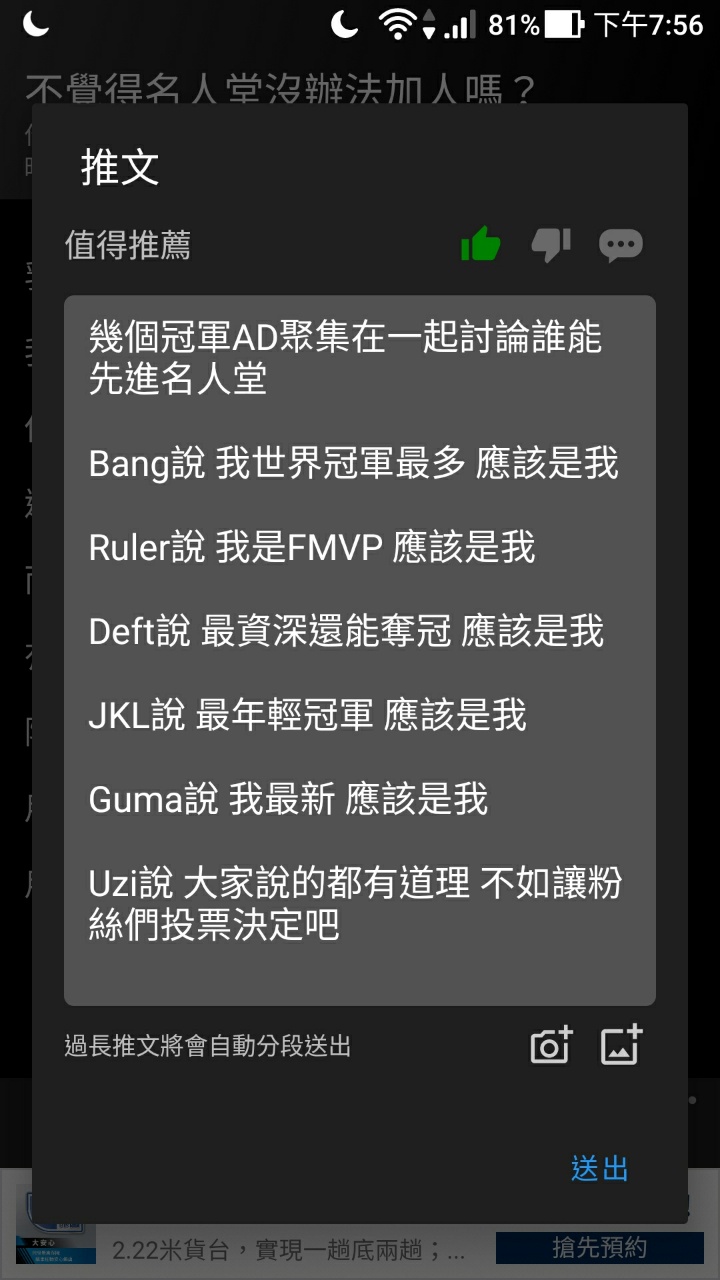Select the thumbs-down boo option

[x=550, y=244]
